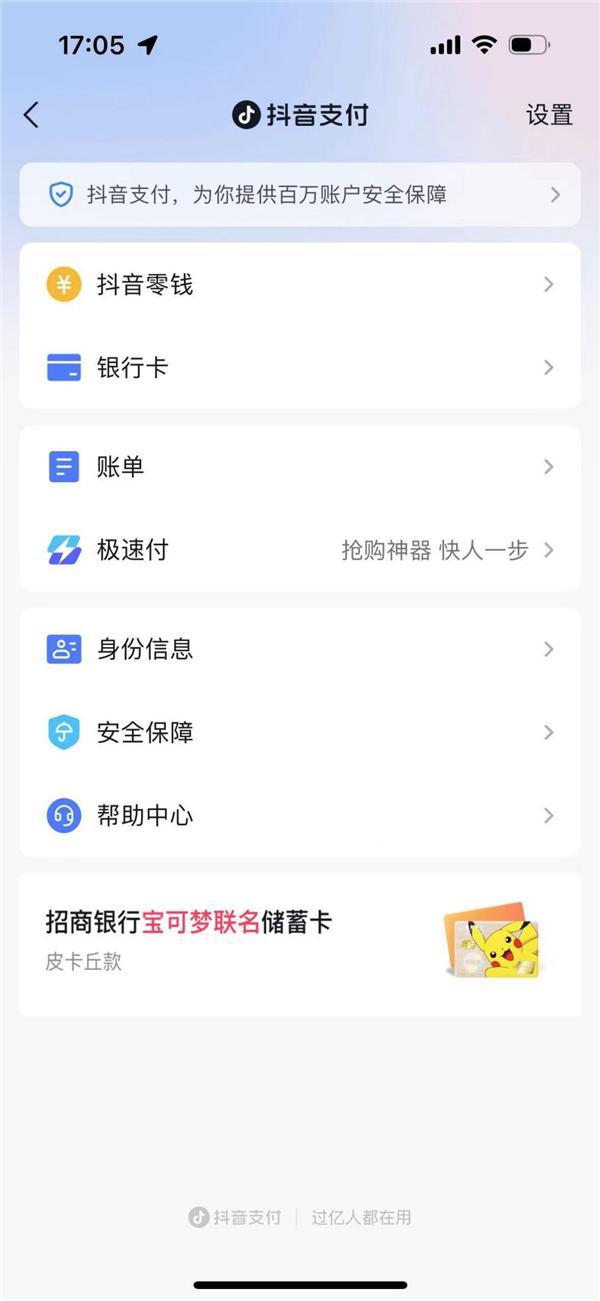The image size is (600, 1301).
Task: Open the 百万账户安全保障 banner
Action: (300, 195)
